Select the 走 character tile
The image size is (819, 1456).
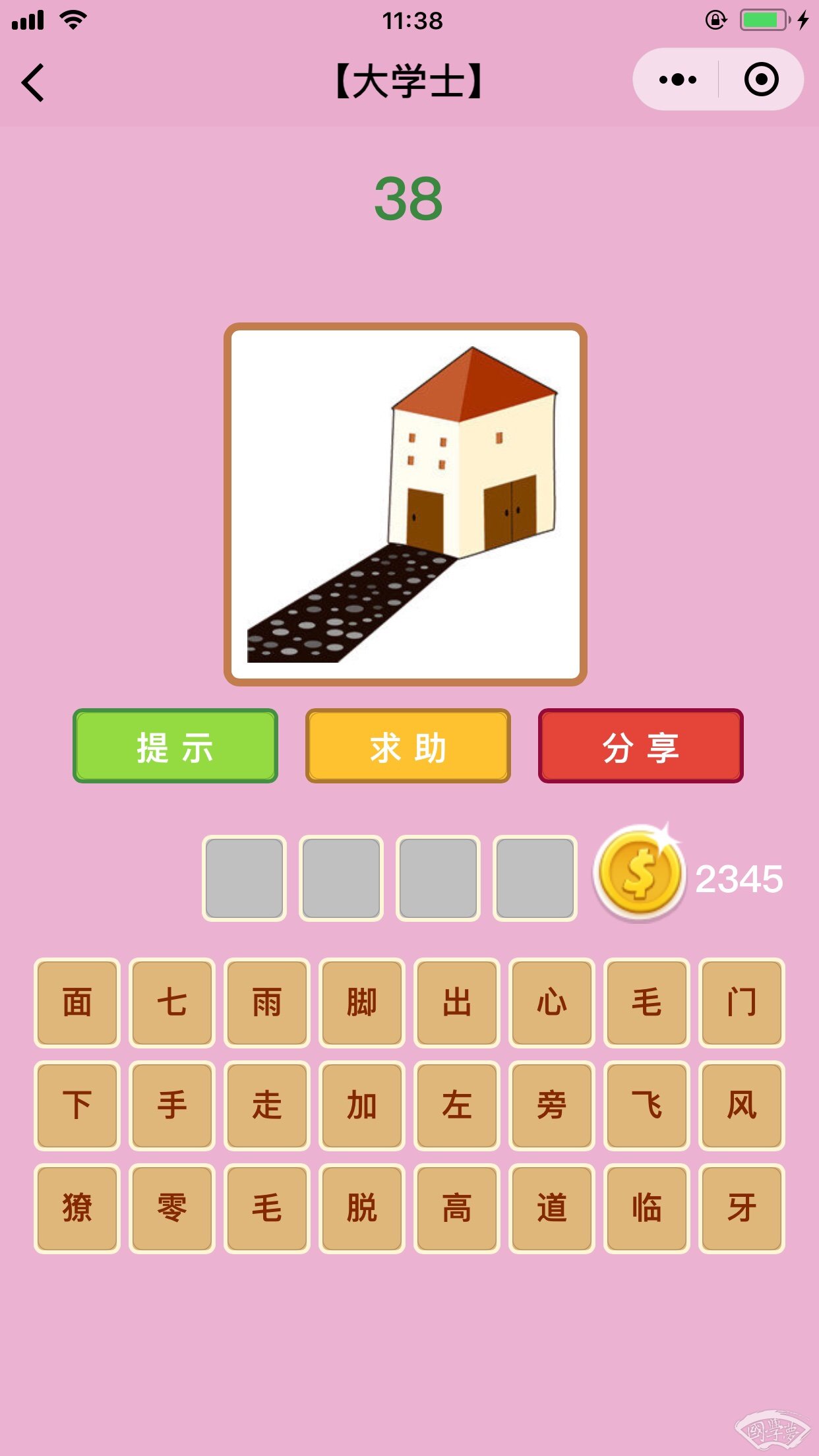tap(267, 1105)
